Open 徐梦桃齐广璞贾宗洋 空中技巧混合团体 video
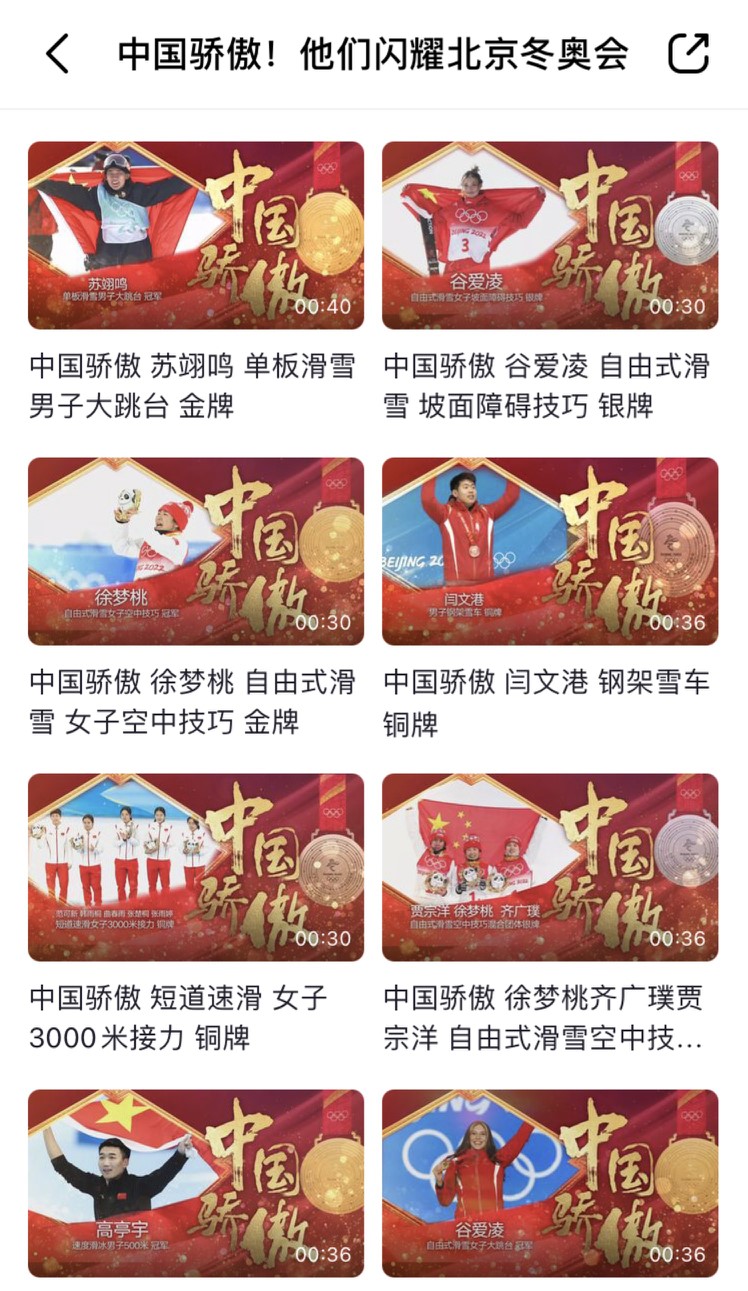The width and height of the screenshot is (748, 1291). coord(550,868)
